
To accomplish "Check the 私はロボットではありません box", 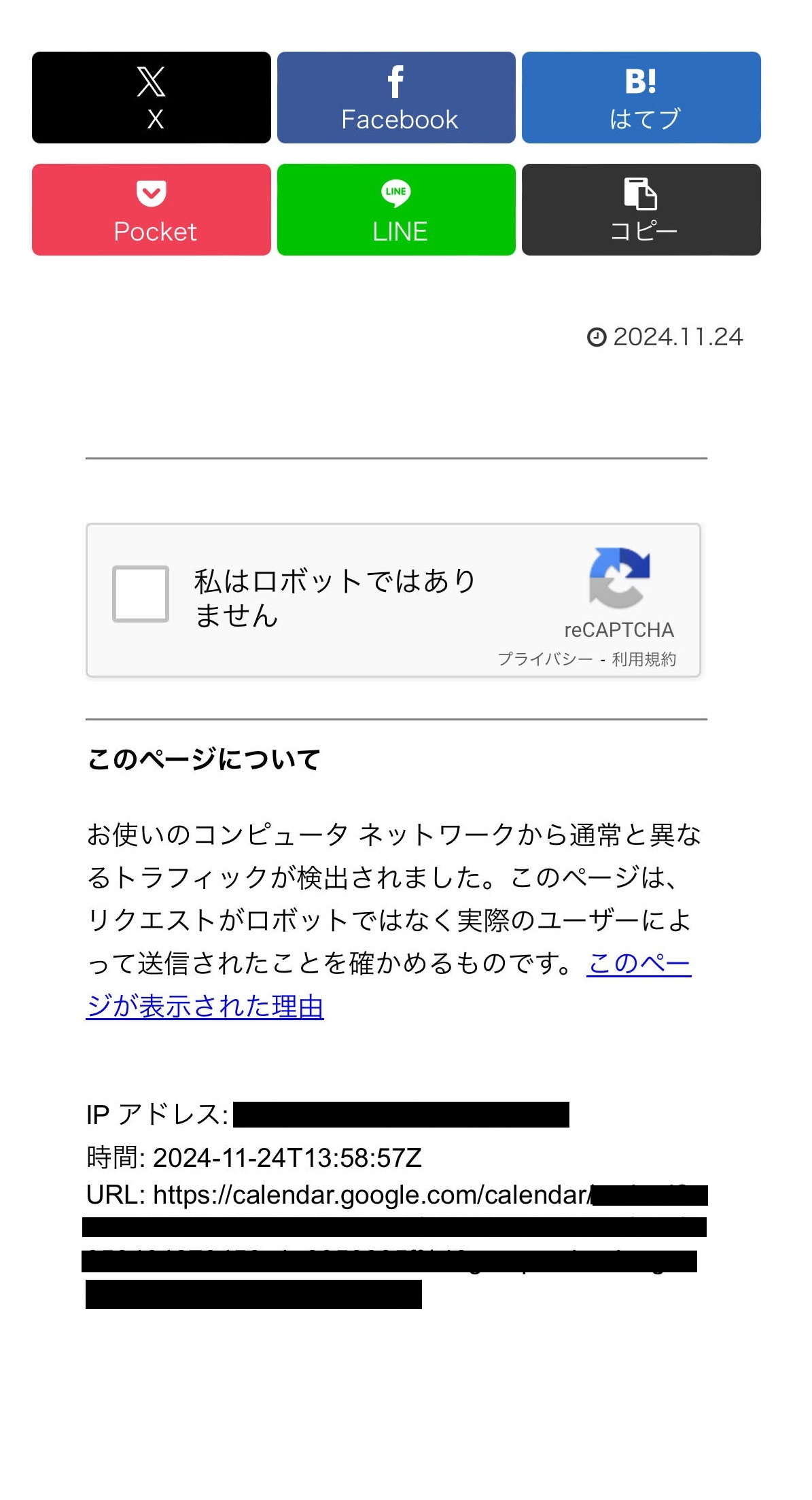I will tap(141, 593).
